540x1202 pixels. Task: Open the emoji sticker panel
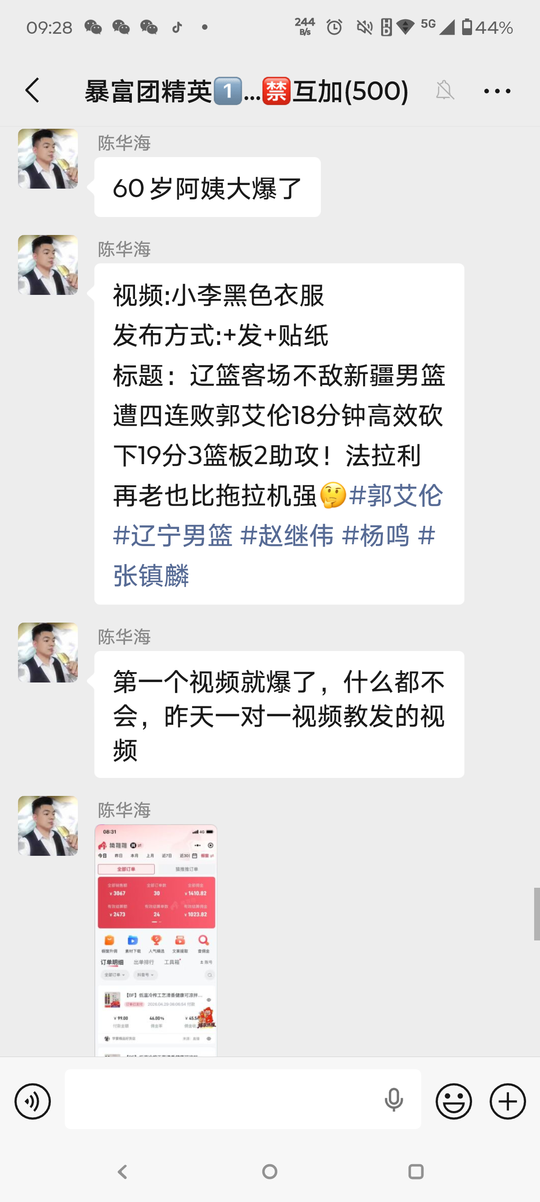click(454, 1101)
